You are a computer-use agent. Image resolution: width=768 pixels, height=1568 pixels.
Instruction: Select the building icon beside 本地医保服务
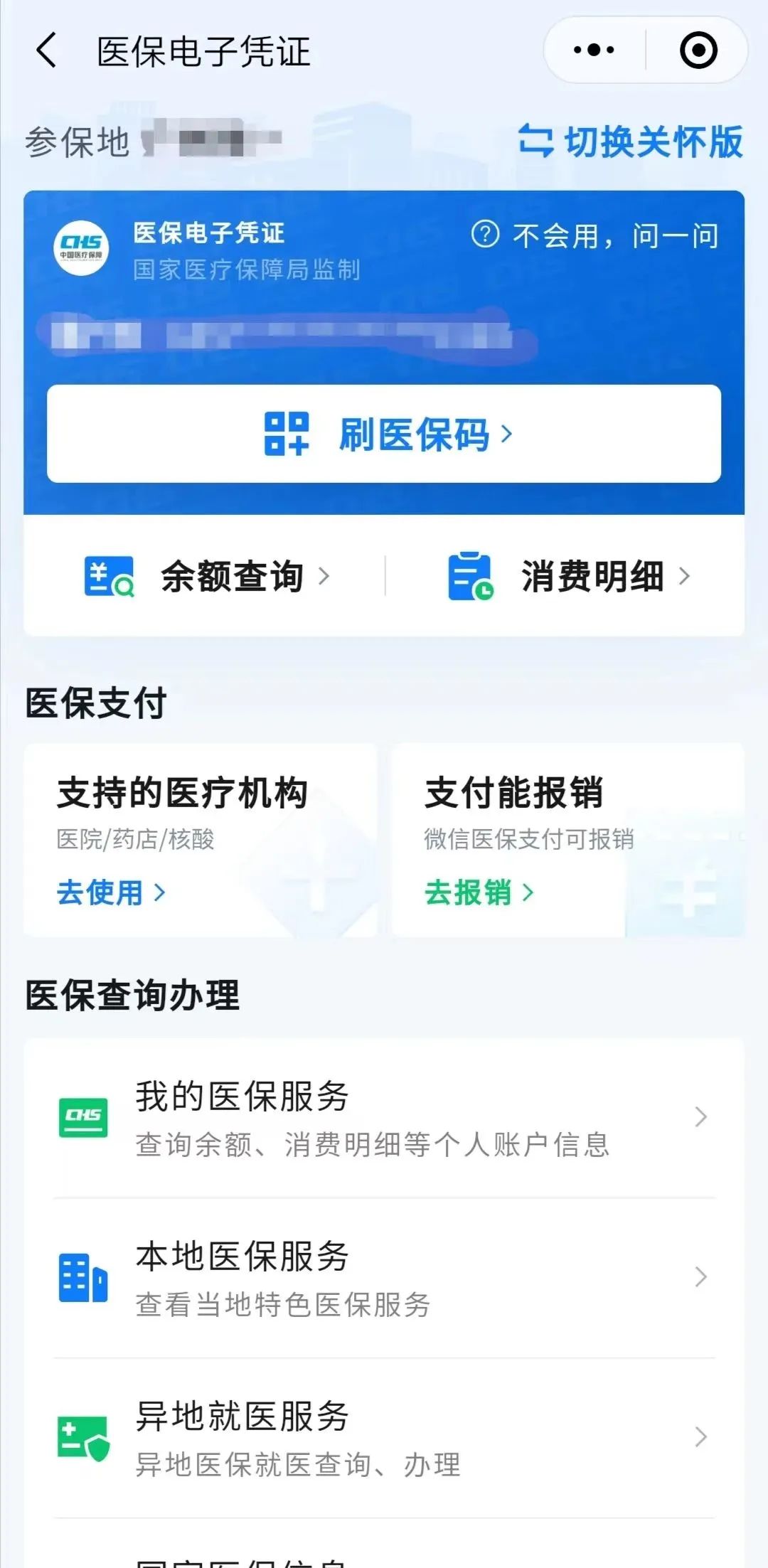[x=84, y=1276]
